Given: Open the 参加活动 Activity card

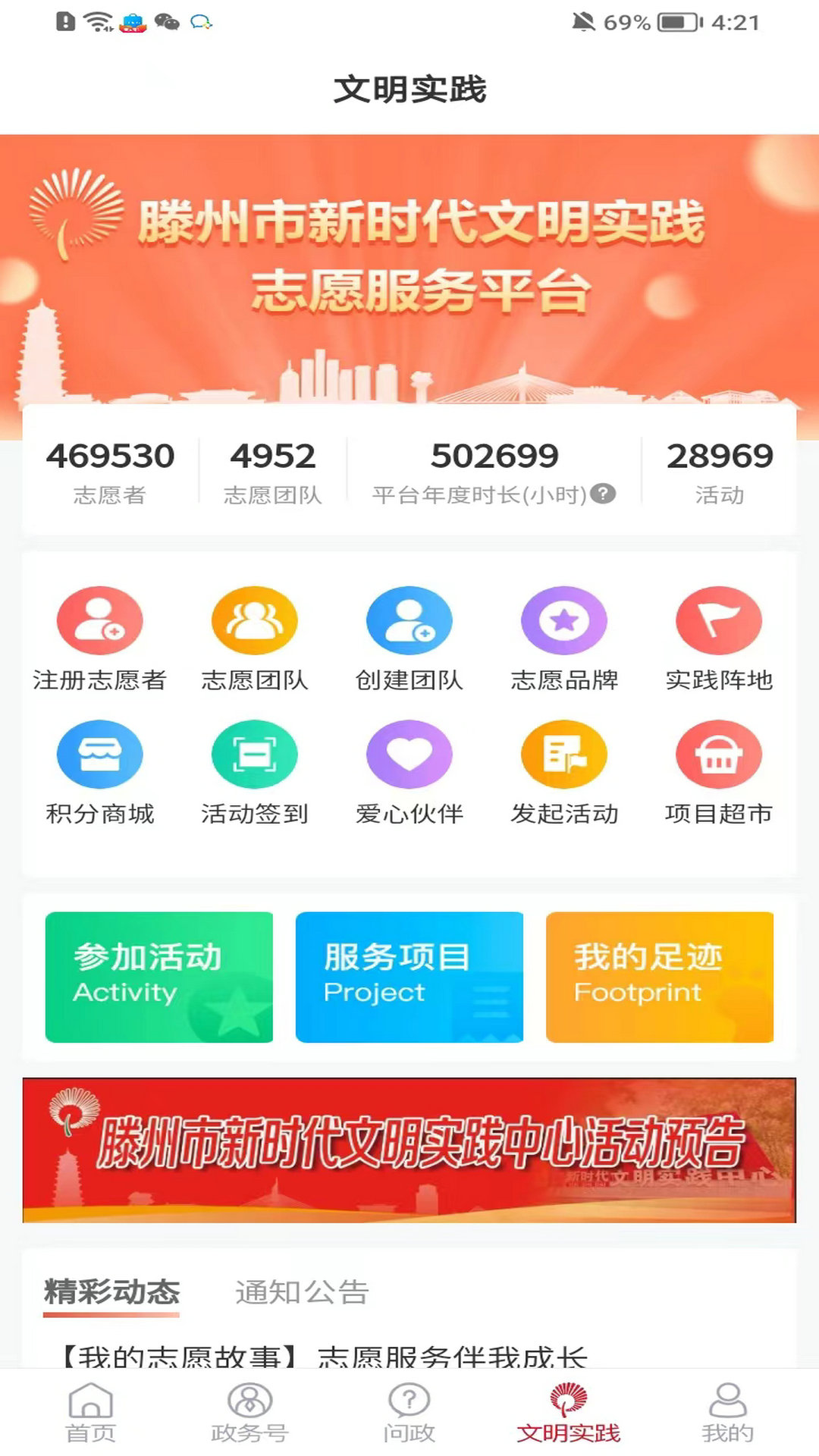Looking at the screenshot, I should tap(158, 977).
